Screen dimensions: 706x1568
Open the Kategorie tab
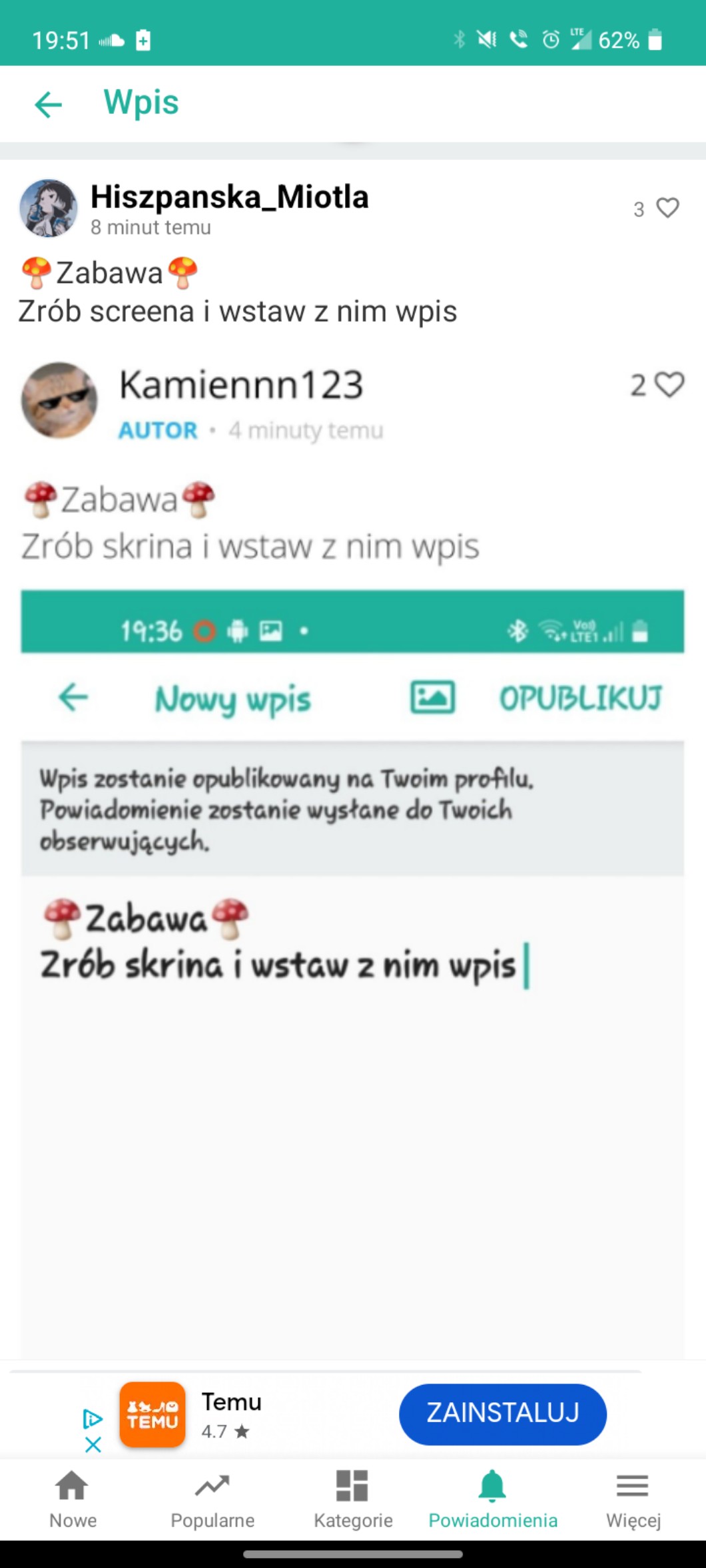pyautogui.click(x=353, y=1498)
